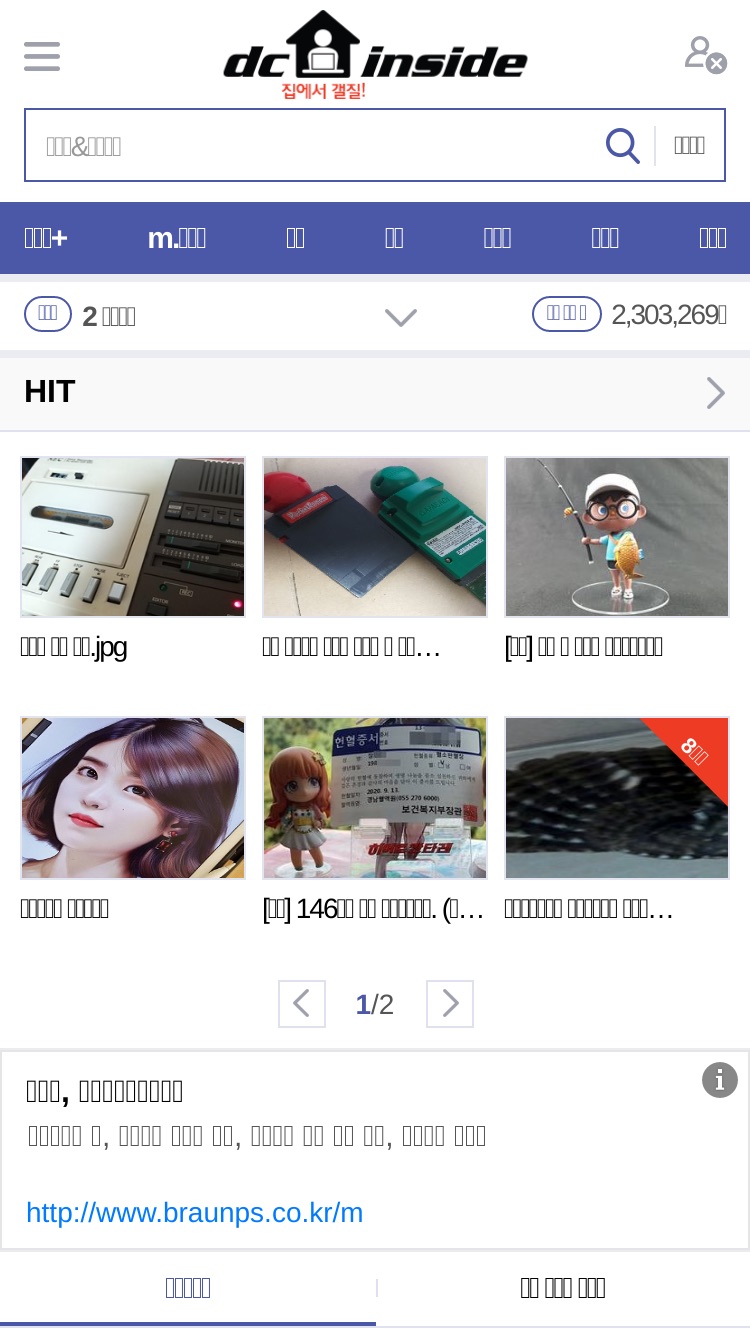This screenshot has height=1334, width=750.
Task: Expand the dropdown chevron below the menu bar
Action: coord(400,318)
